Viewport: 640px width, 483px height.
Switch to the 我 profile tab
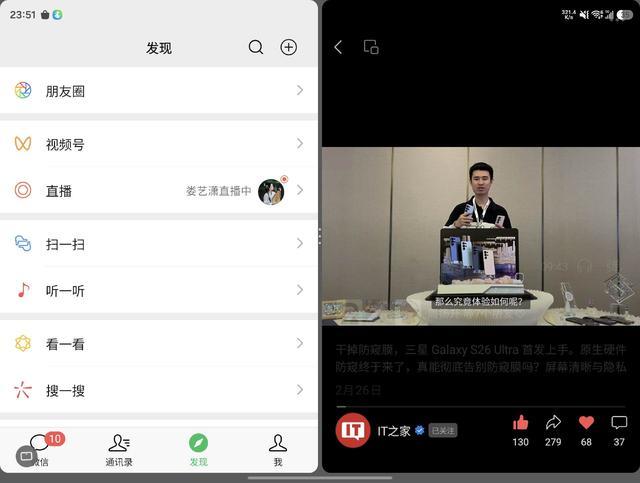coord(278,450)
